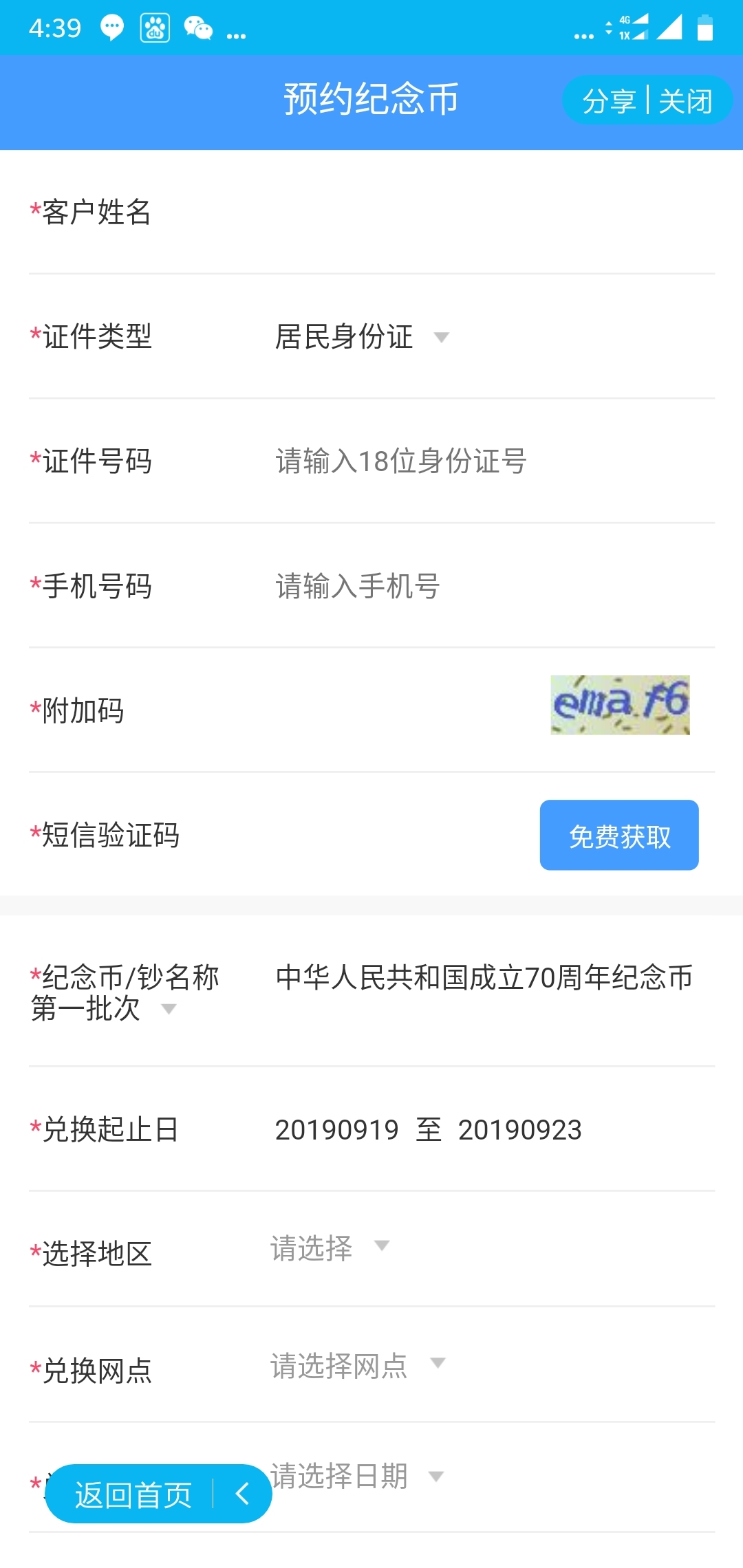Focus the 证件号码 ID number field
743x1568 pixels.
point(482,461)
